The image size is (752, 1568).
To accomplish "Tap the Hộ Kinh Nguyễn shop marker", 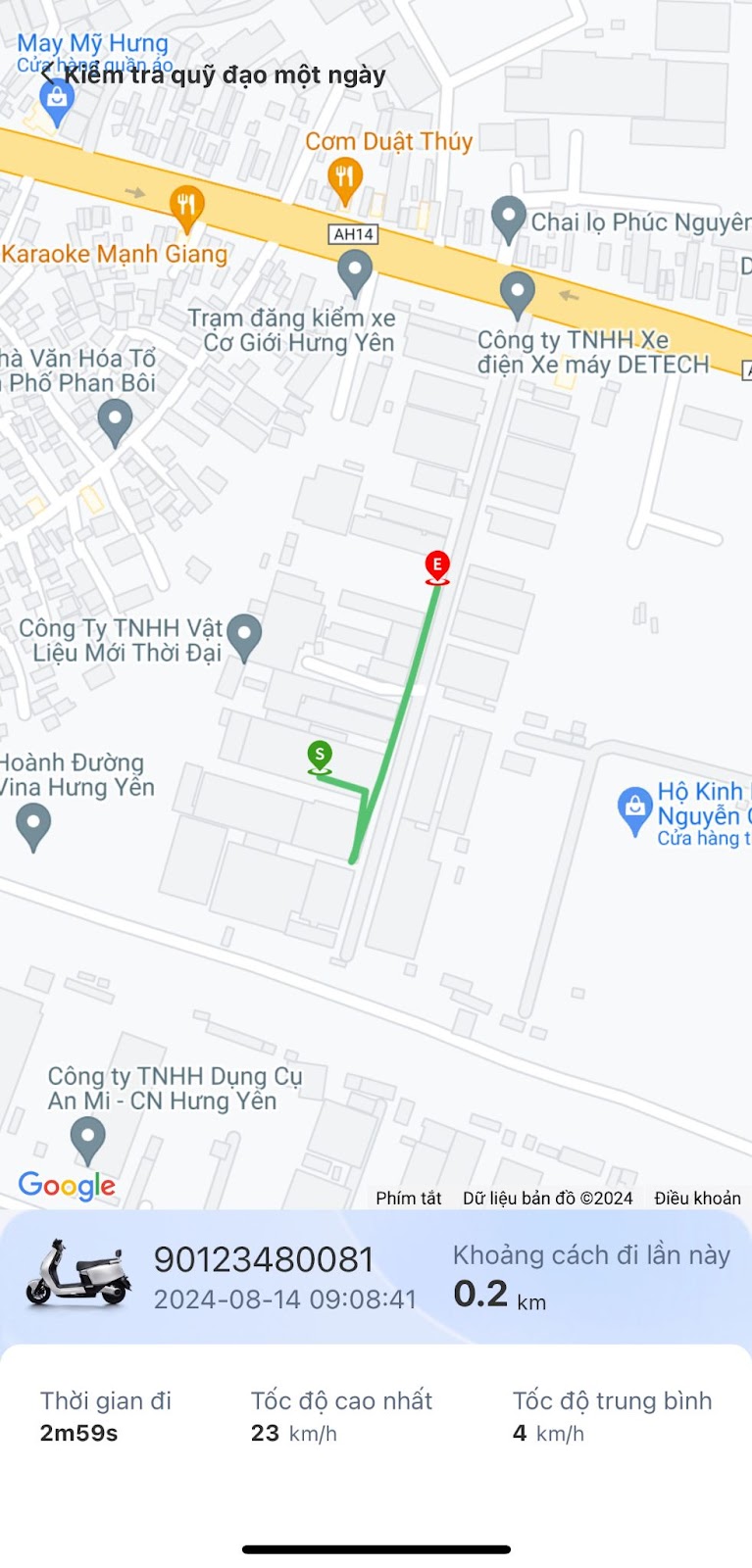I will click(635, 809).
